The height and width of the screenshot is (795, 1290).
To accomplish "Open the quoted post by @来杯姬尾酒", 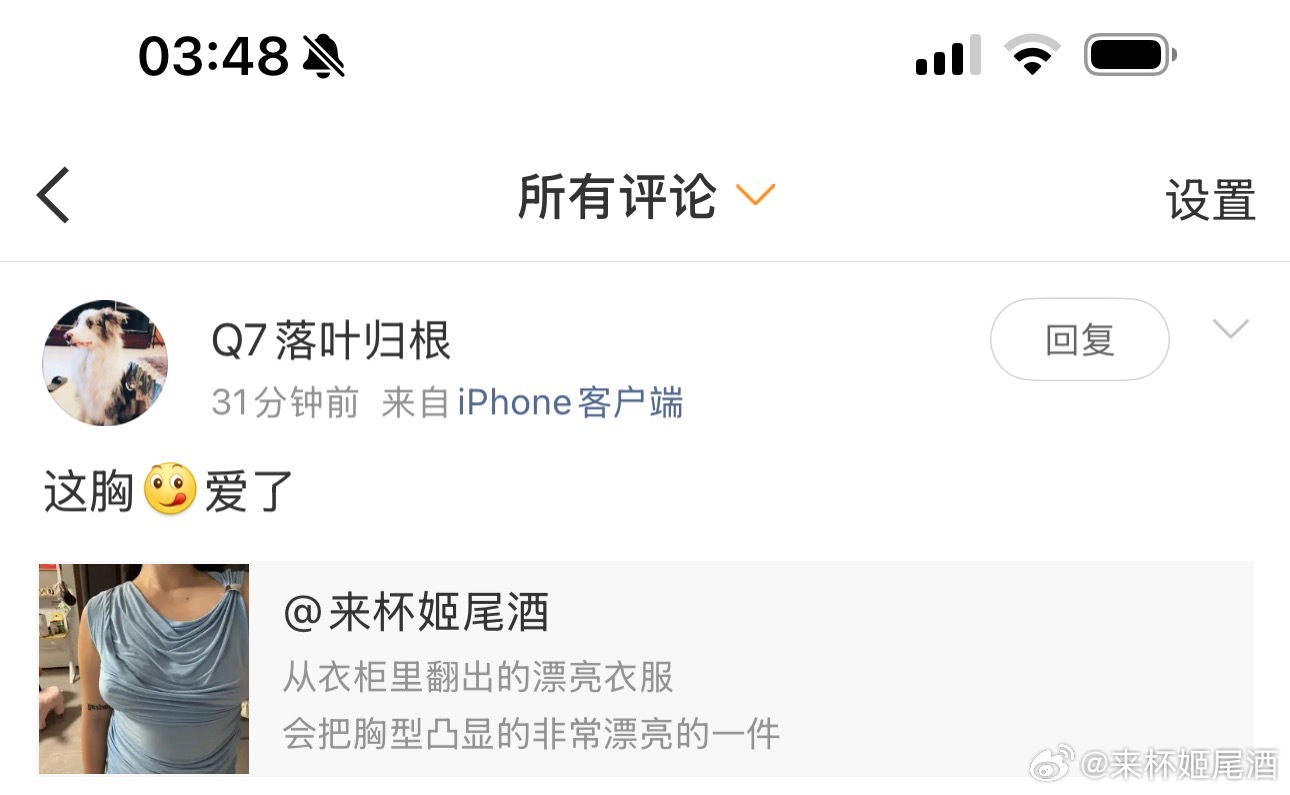I will point(646,668).
